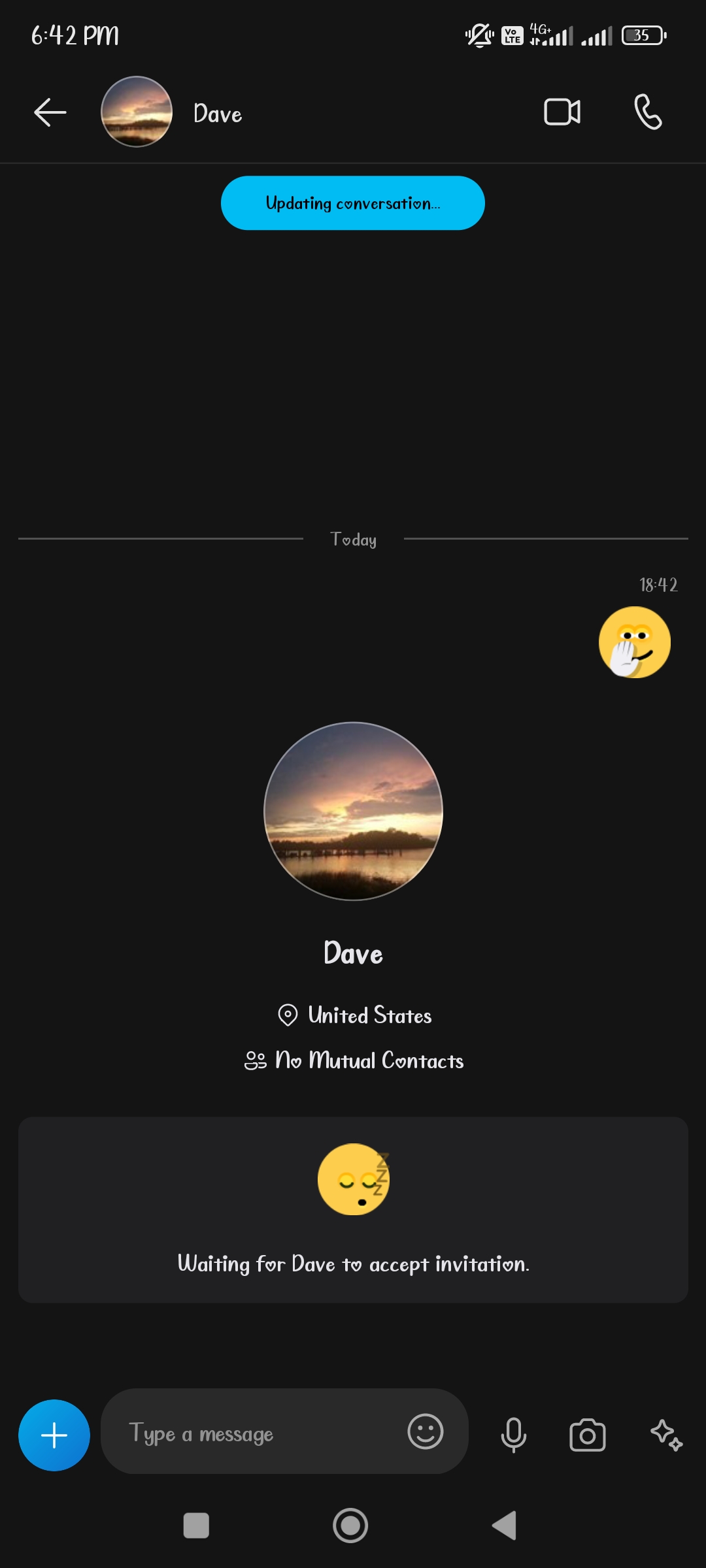View Dave's large profile picture
This screenshot has width=706, height=1568.
(353, 811)
